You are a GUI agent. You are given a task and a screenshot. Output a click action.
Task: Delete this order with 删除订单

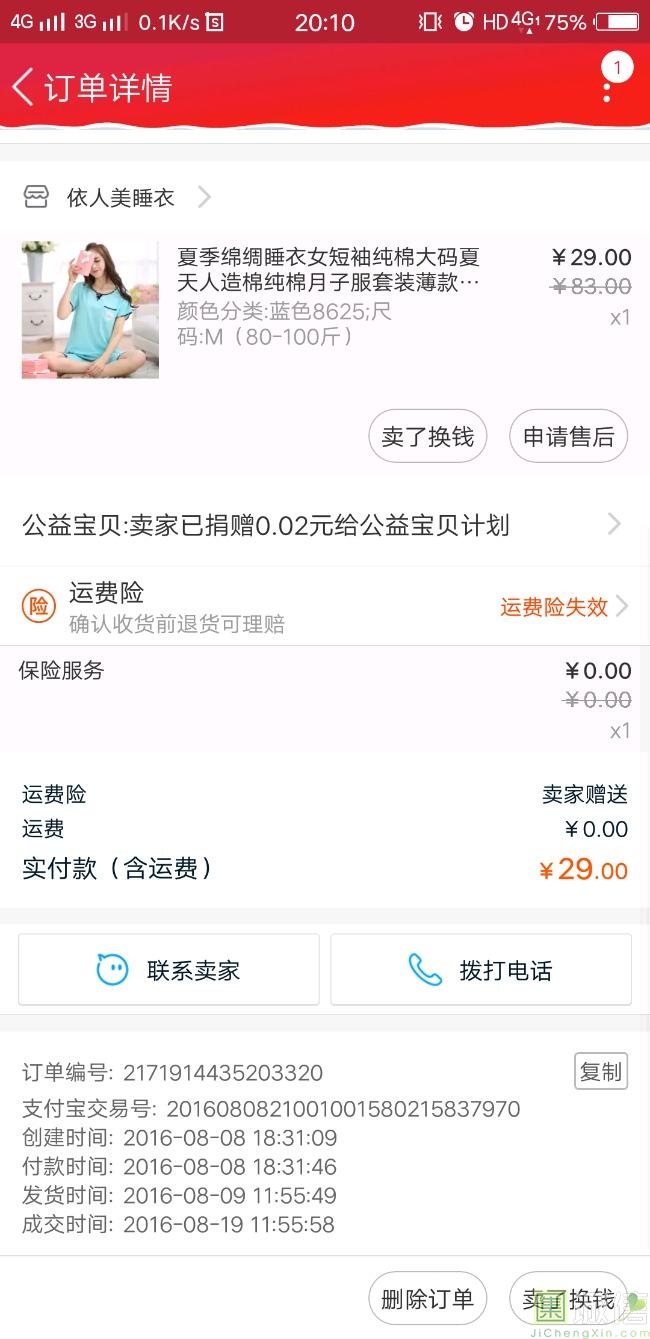(427, 1299)
